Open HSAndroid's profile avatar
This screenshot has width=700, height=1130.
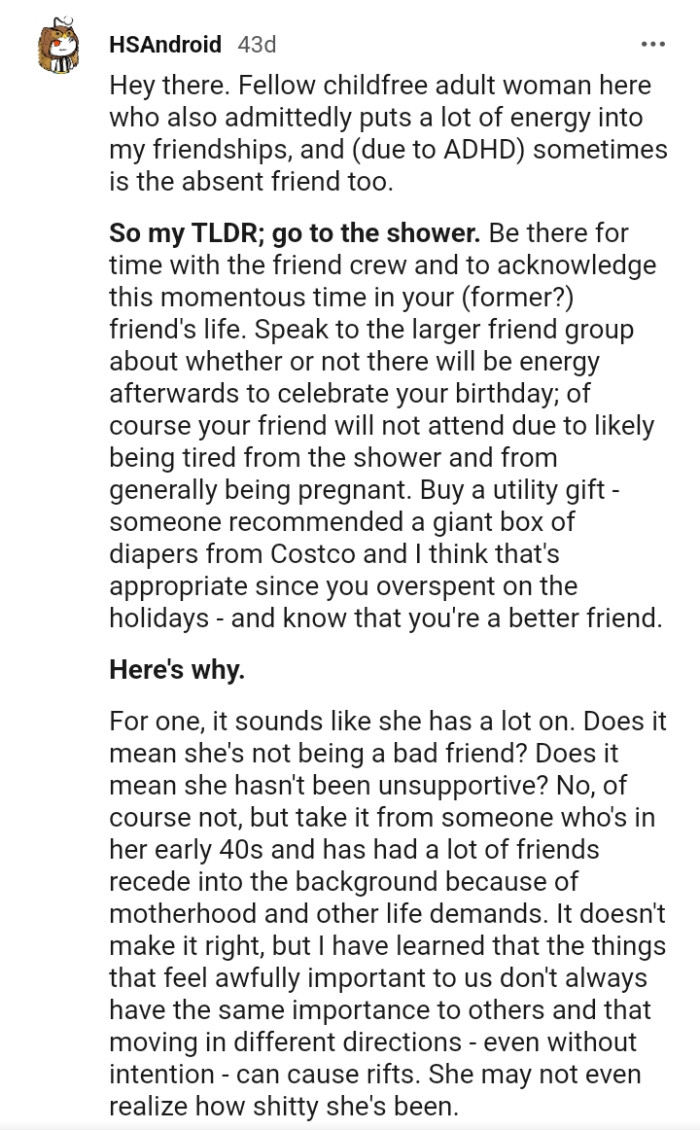tap(58, 47)
